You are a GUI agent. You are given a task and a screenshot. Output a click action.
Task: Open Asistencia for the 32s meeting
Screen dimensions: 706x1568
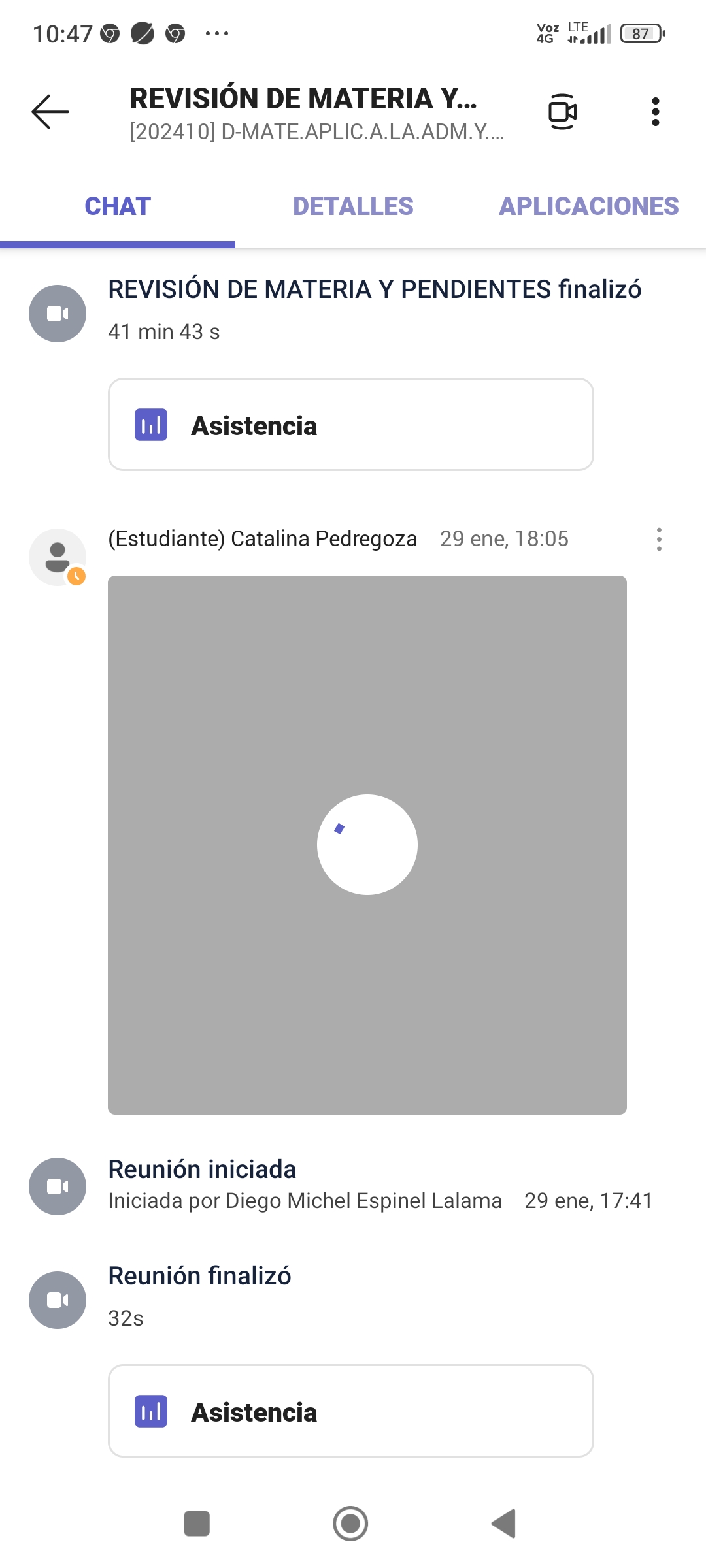tap(350, 1411)
